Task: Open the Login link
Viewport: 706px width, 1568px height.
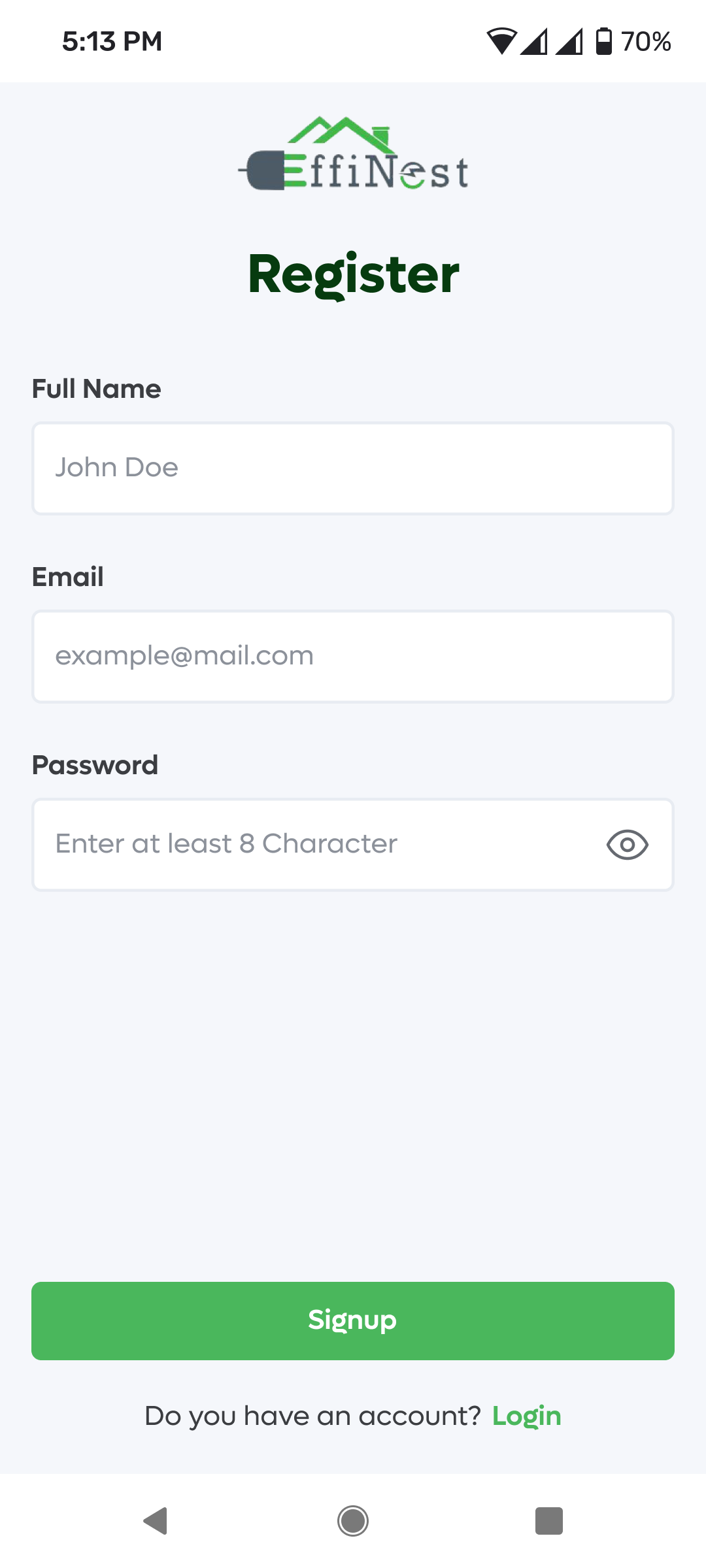Action: pos(527,1416)
